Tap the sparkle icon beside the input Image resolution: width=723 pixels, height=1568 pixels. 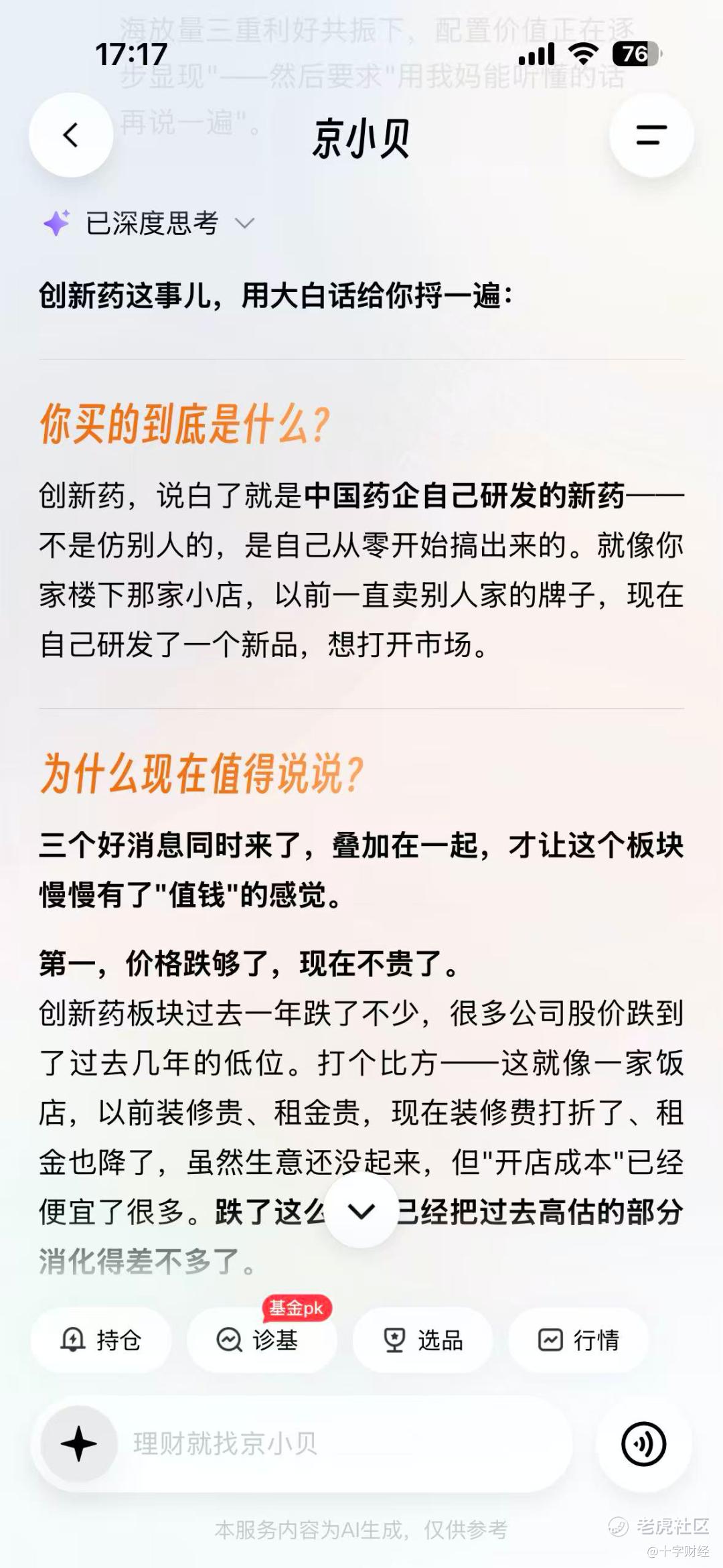[79, 1443]
